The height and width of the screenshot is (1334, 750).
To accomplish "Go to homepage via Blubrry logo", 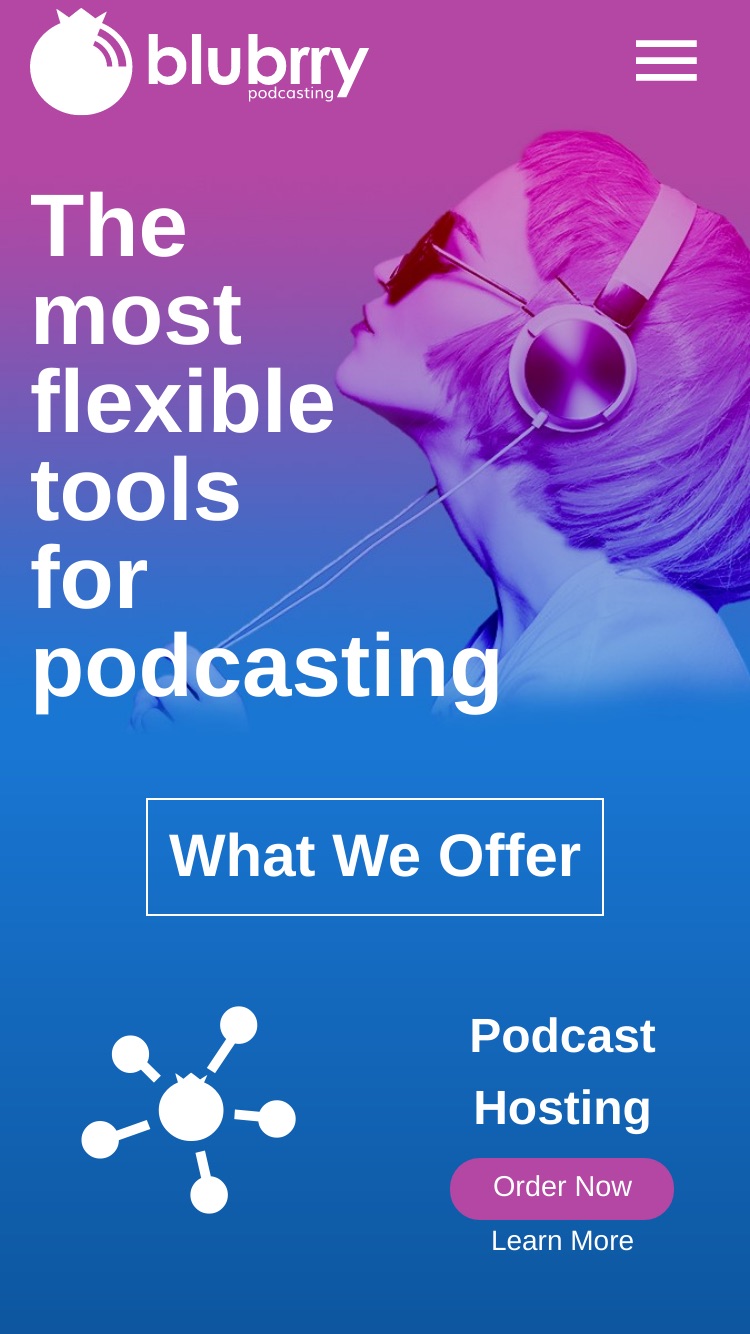I will [x=200, y=61].
